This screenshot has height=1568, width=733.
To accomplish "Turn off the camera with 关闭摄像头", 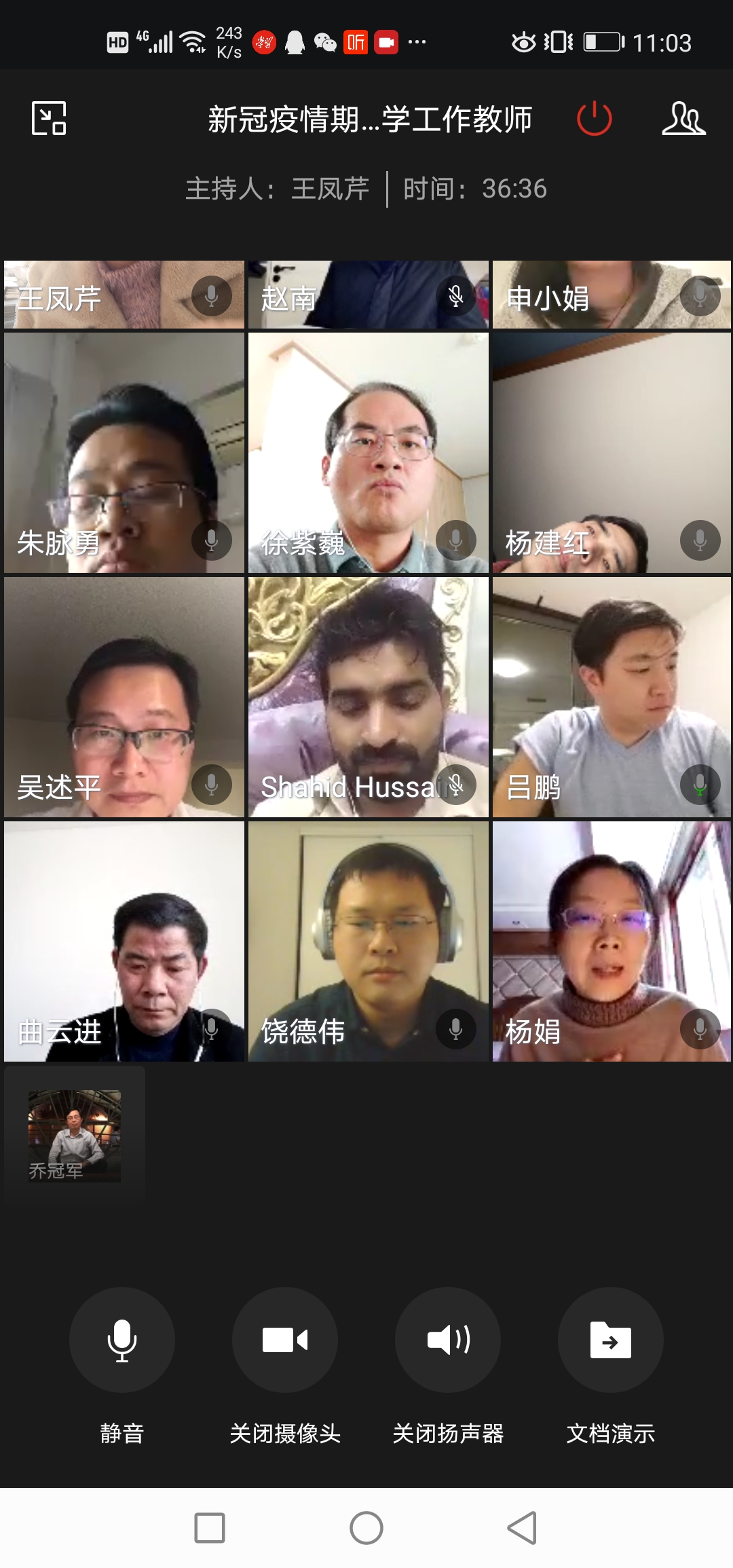I will [x=285, y=1340].
